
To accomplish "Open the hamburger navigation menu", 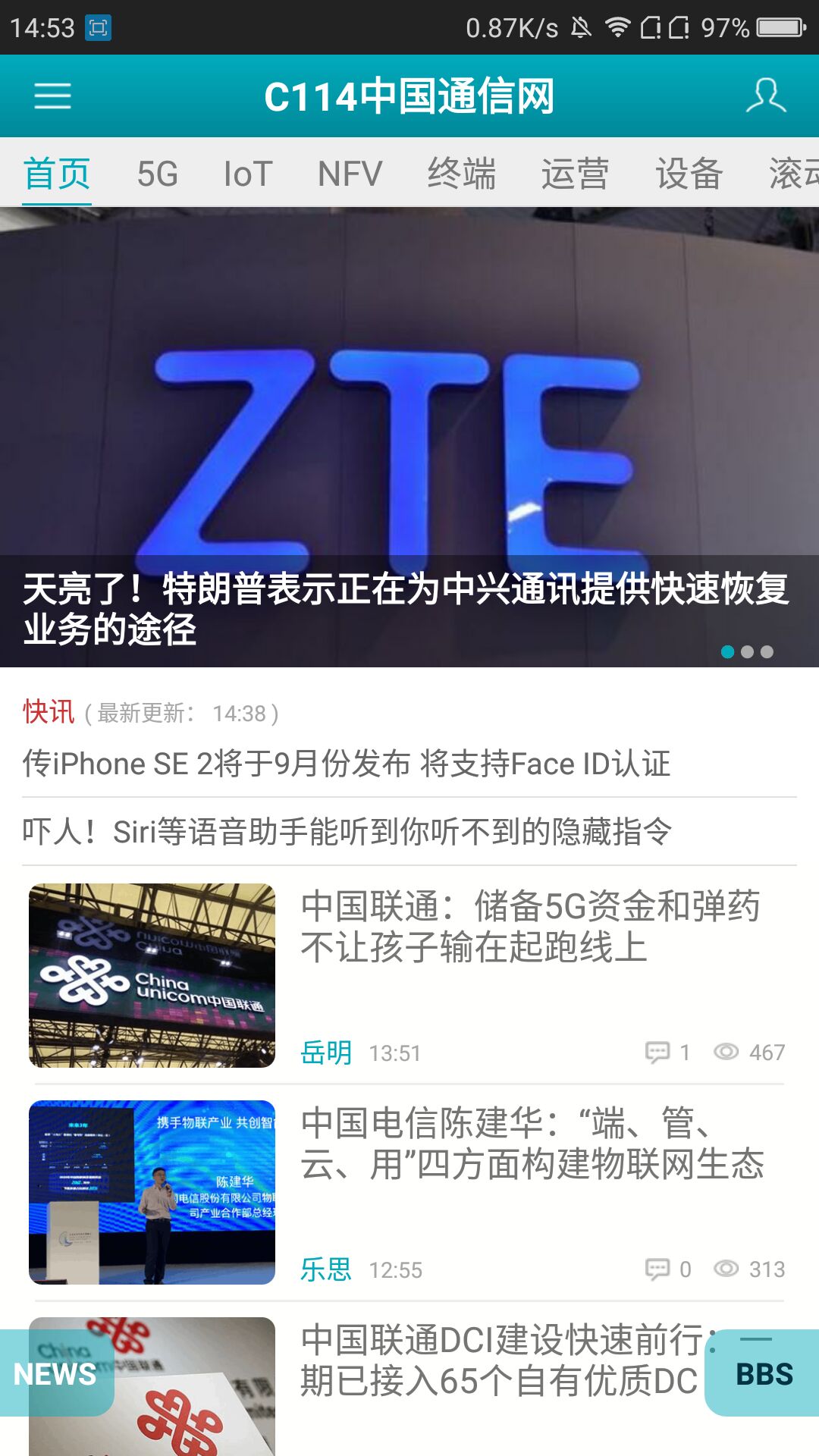I will (x=53, y=96).
